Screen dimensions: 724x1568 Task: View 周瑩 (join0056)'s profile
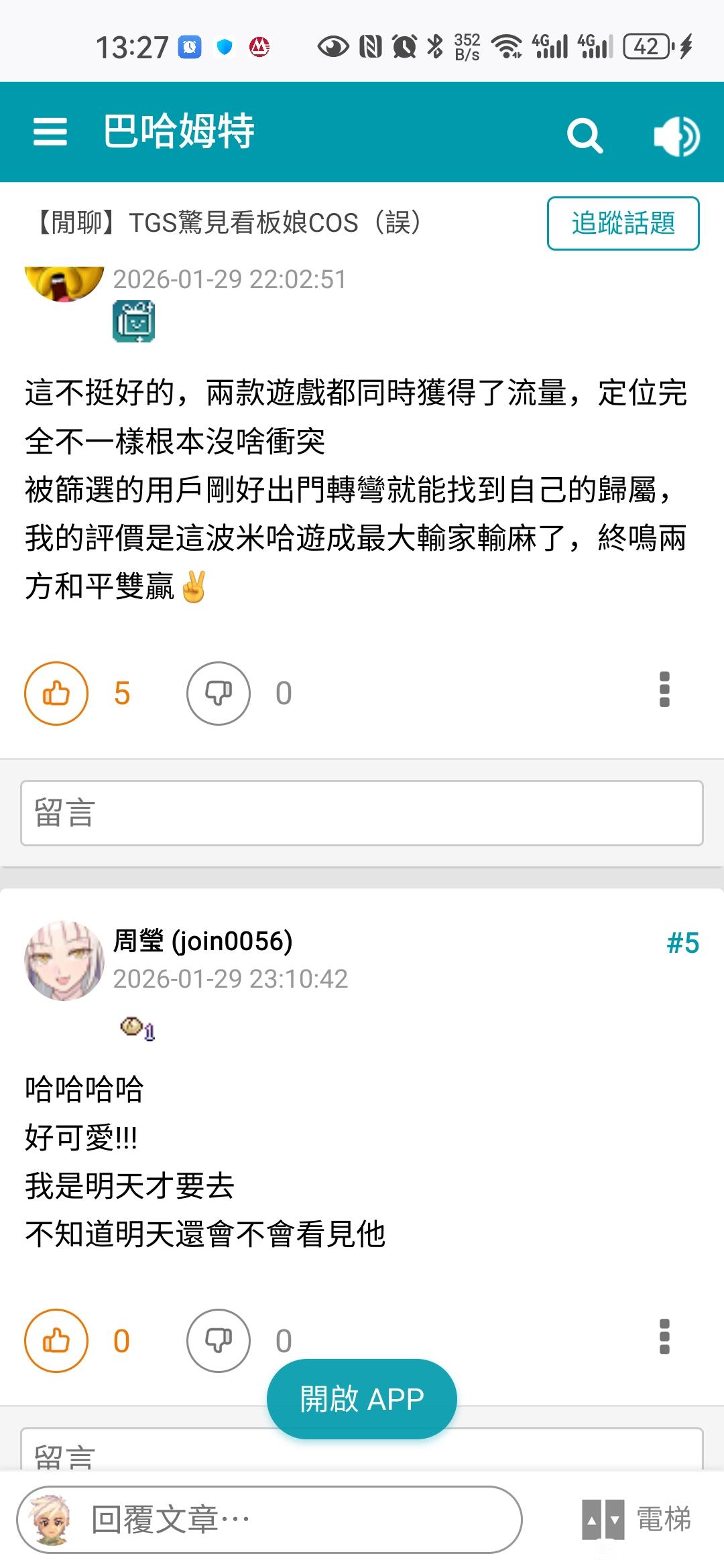202,941
